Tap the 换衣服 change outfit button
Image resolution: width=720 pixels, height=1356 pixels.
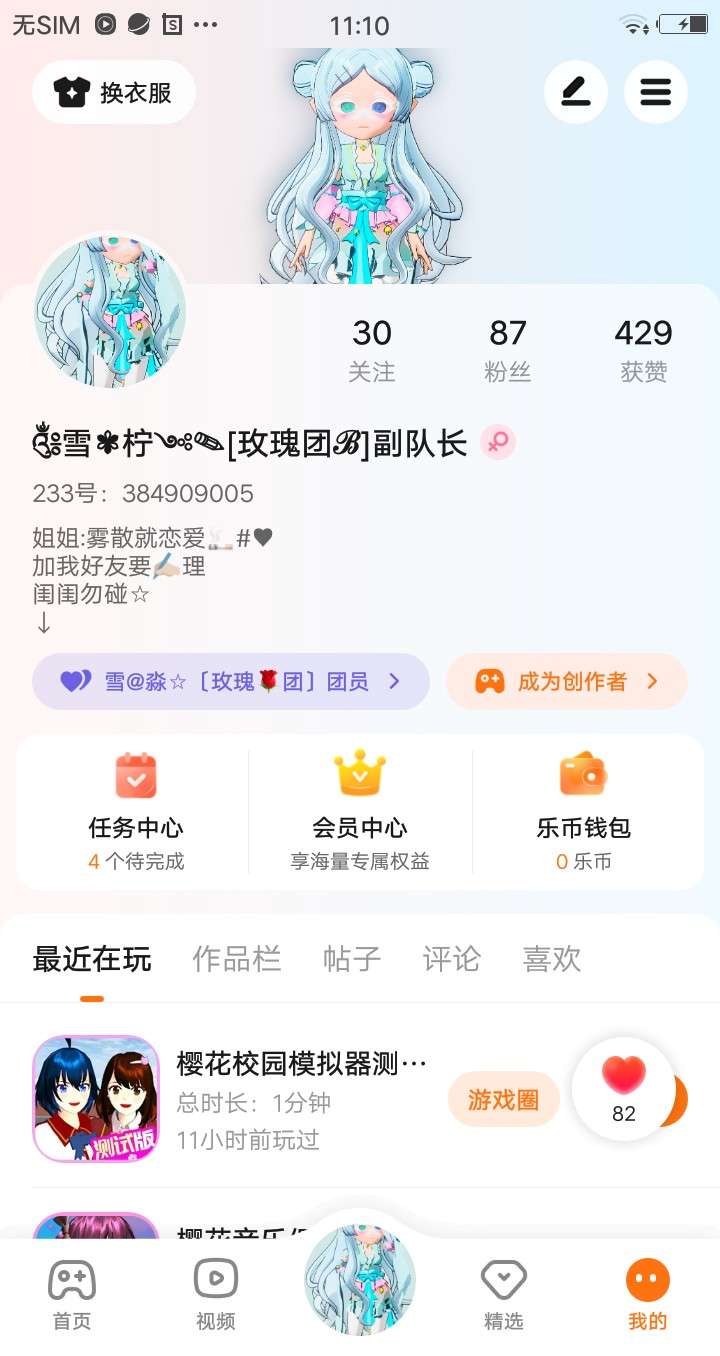coord(114,93)
